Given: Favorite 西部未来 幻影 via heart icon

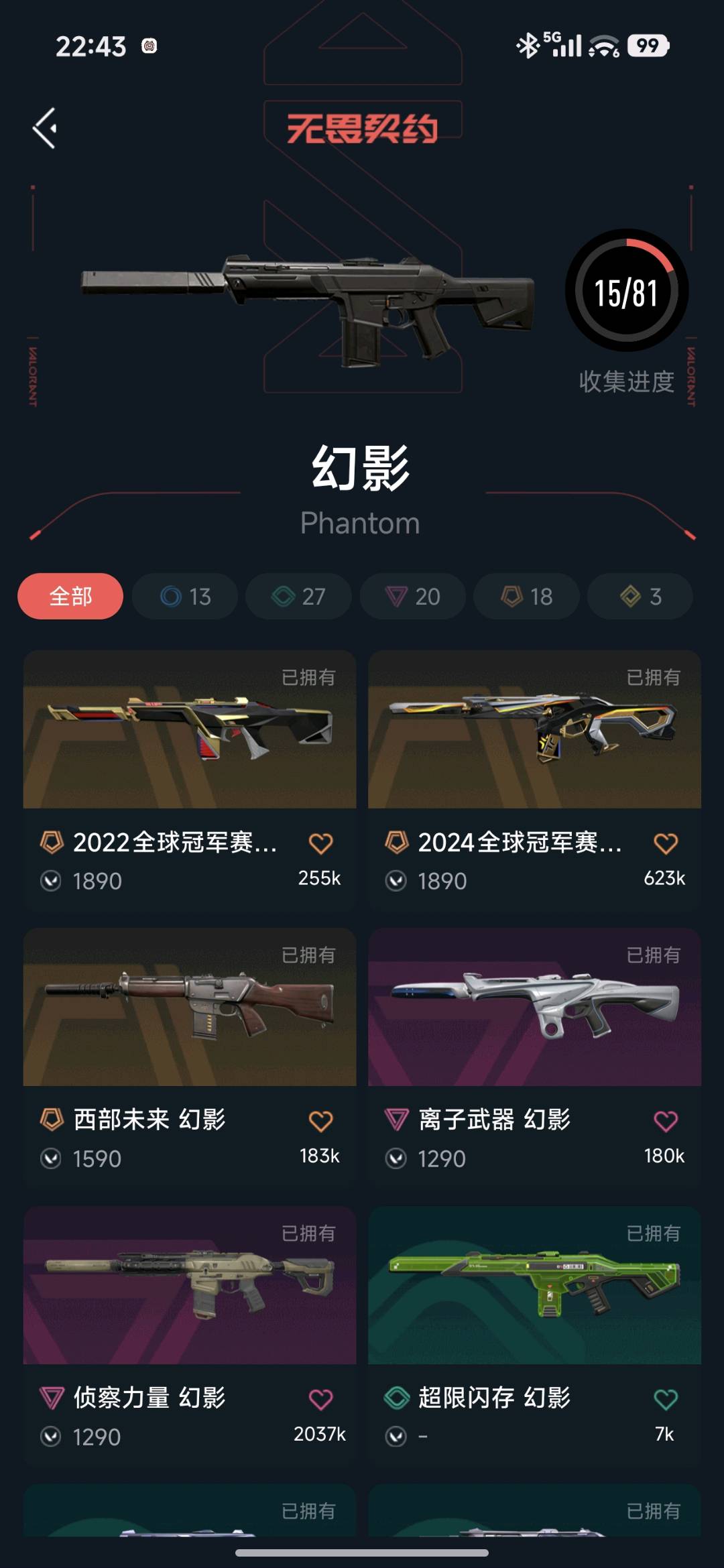Looking at the screenshot, I should click(320, 1121).
